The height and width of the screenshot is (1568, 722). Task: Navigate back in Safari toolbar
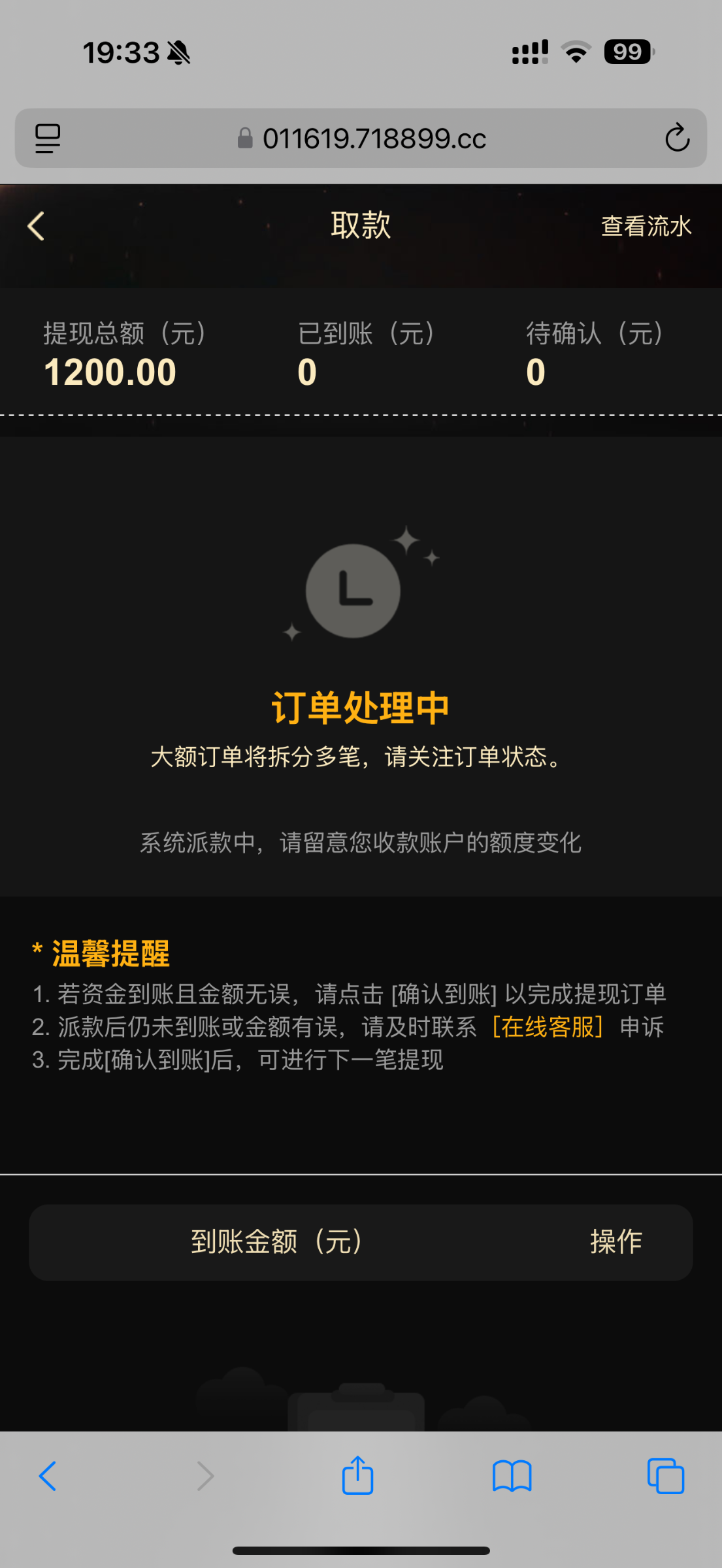tap(48, 1476)
